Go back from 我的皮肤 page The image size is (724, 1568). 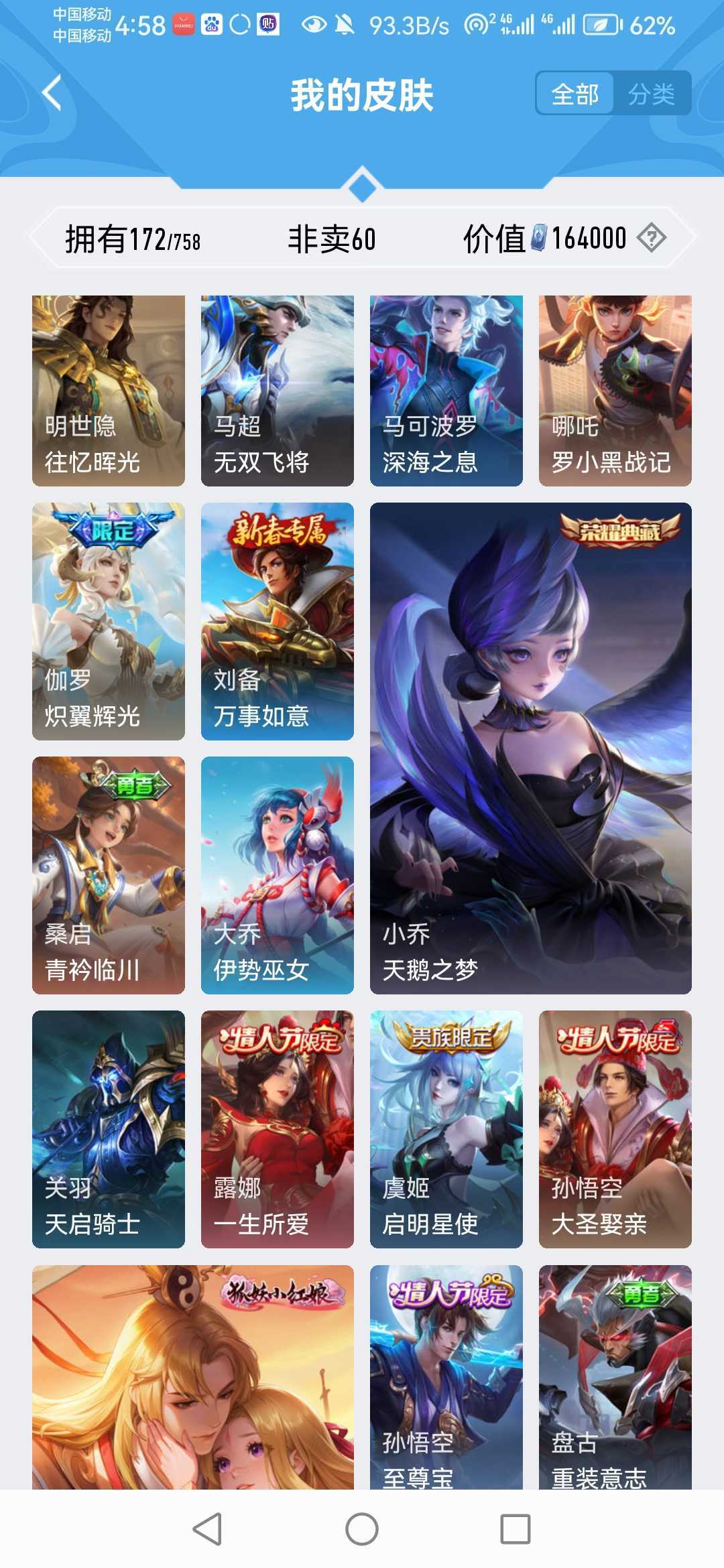click(52, 93)
